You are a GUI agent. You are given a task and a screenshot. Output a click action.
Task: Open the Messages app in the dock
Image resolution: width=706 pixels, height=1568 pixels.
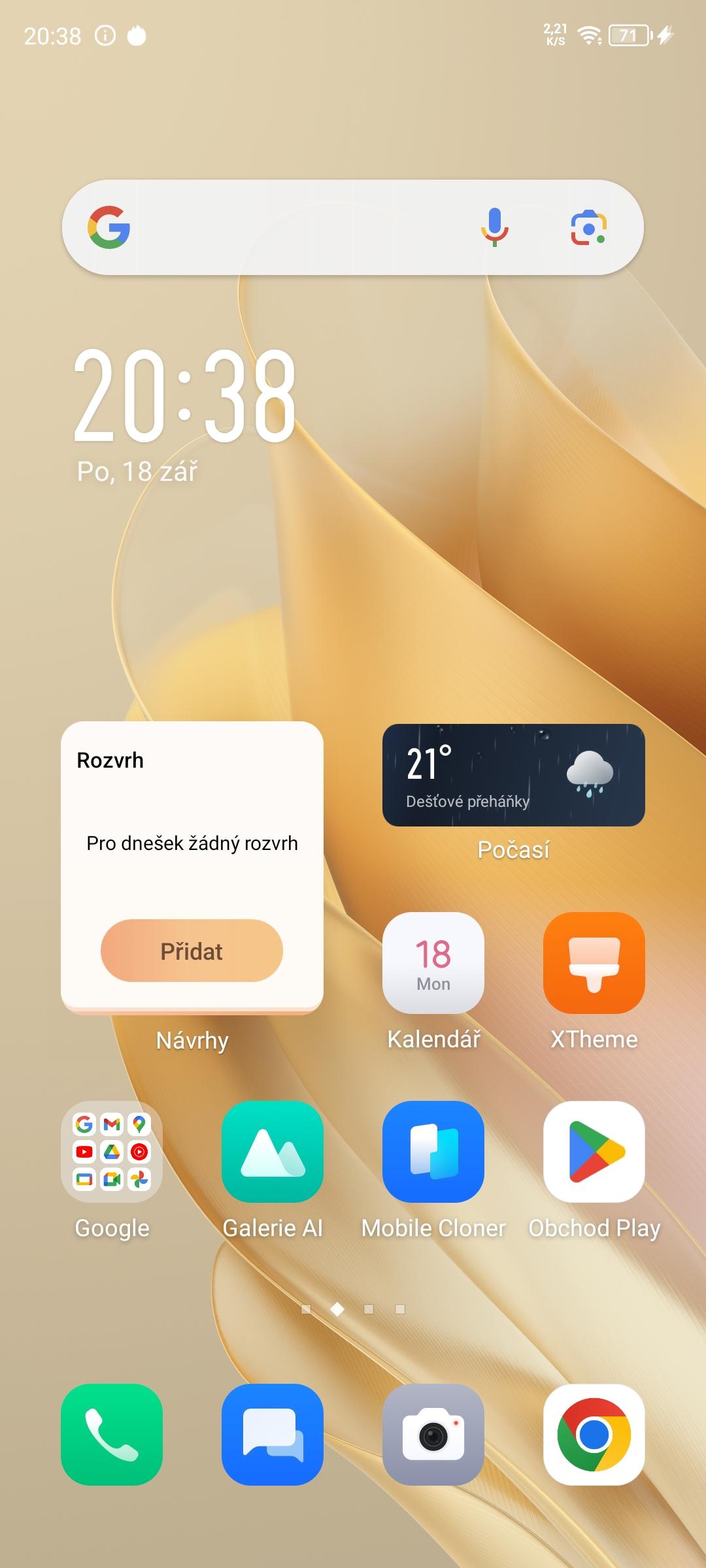click(273, 1435)
